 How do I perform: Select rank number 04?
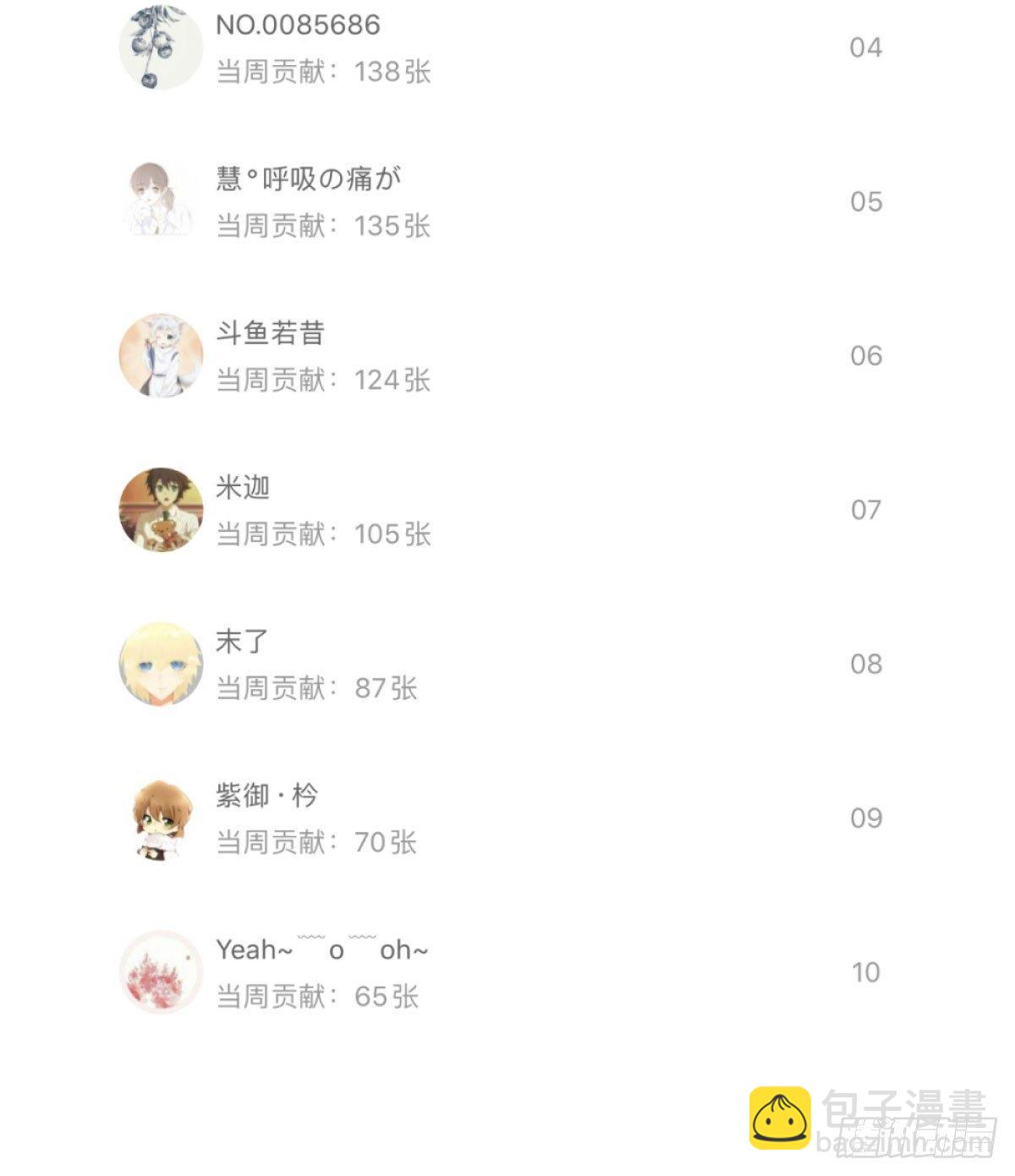click(x=864, y=48)
